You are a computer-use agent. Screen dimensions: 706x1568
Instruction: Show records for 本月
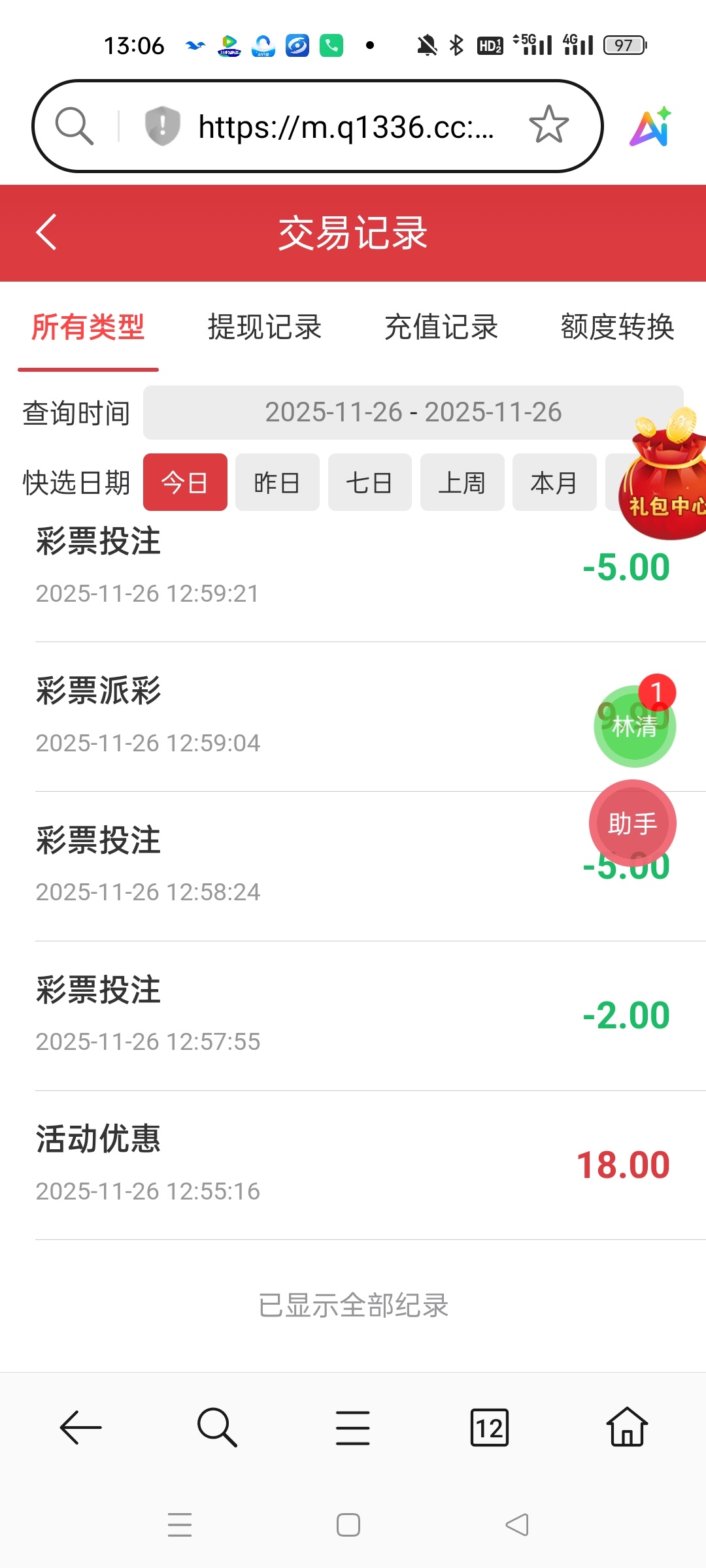click(x=554, y=483)
